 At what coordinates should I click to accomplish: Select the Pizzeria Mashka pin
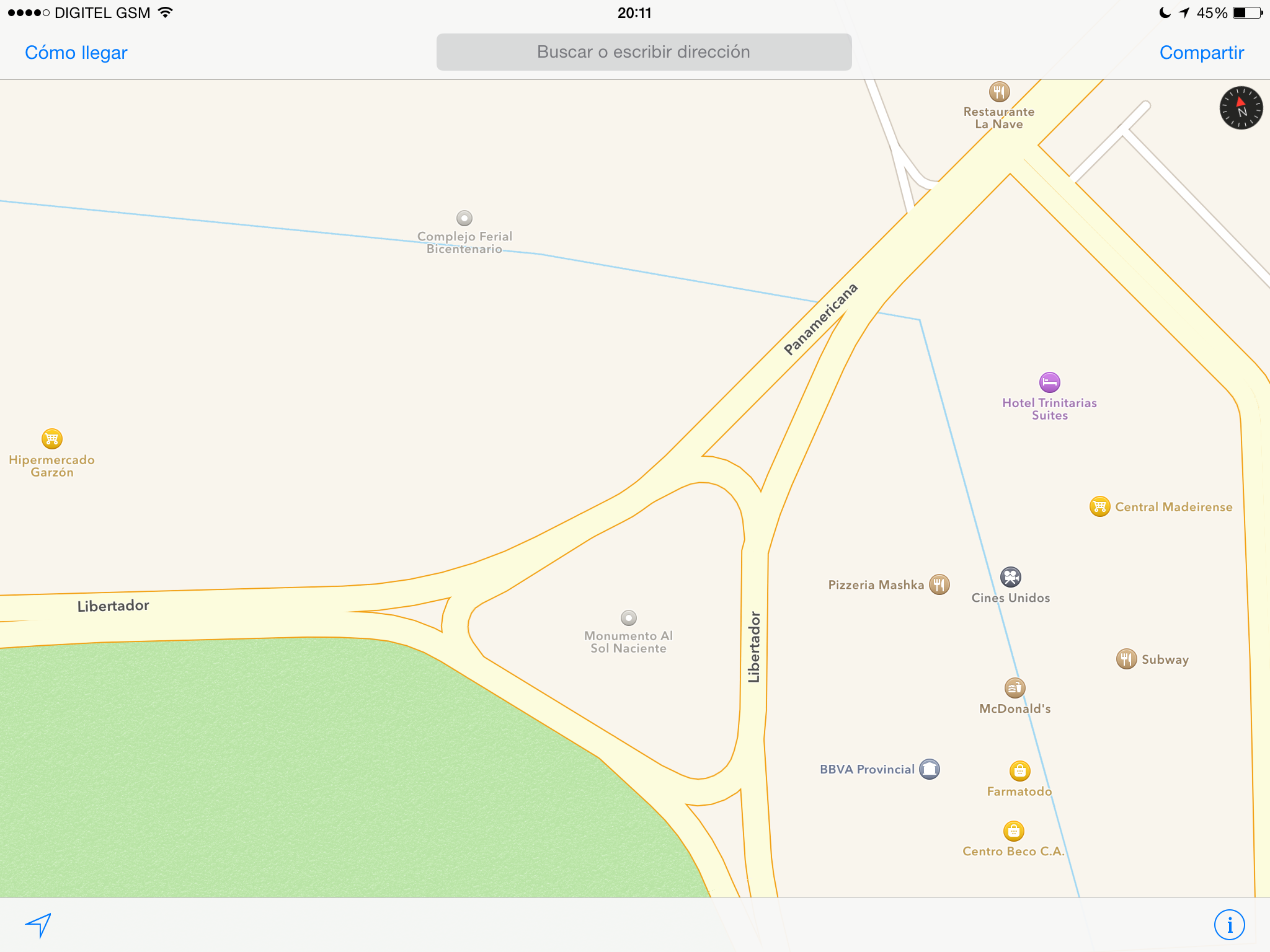939,584
